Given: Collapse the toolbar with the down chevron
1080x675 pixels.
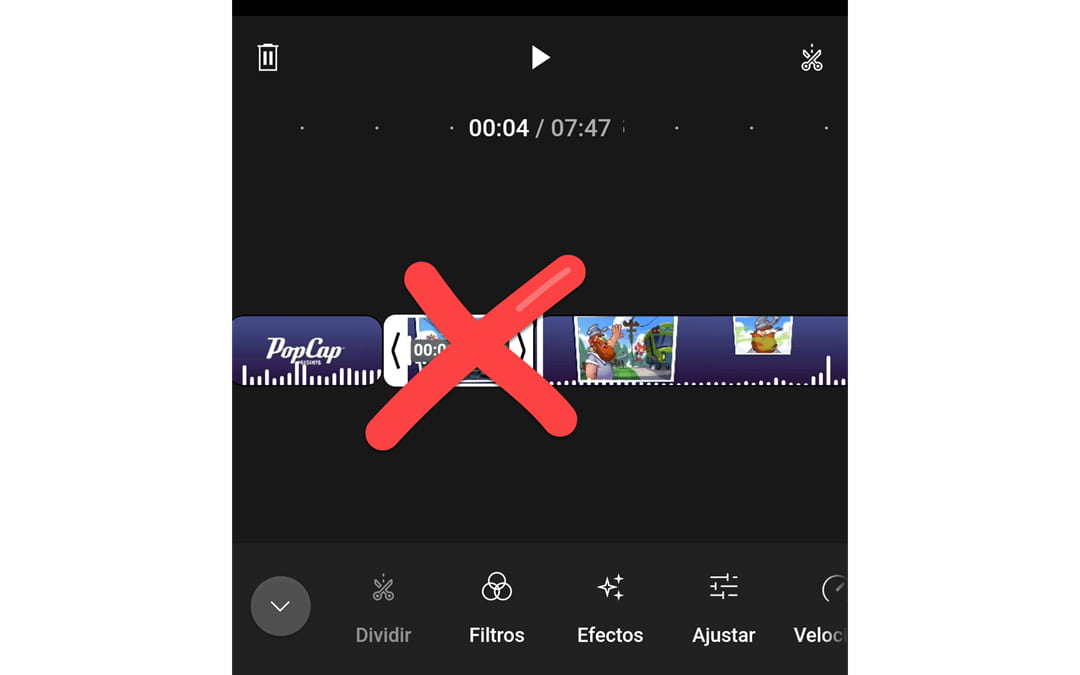Looking at the screenshot, I should click(x=280, y=606).
